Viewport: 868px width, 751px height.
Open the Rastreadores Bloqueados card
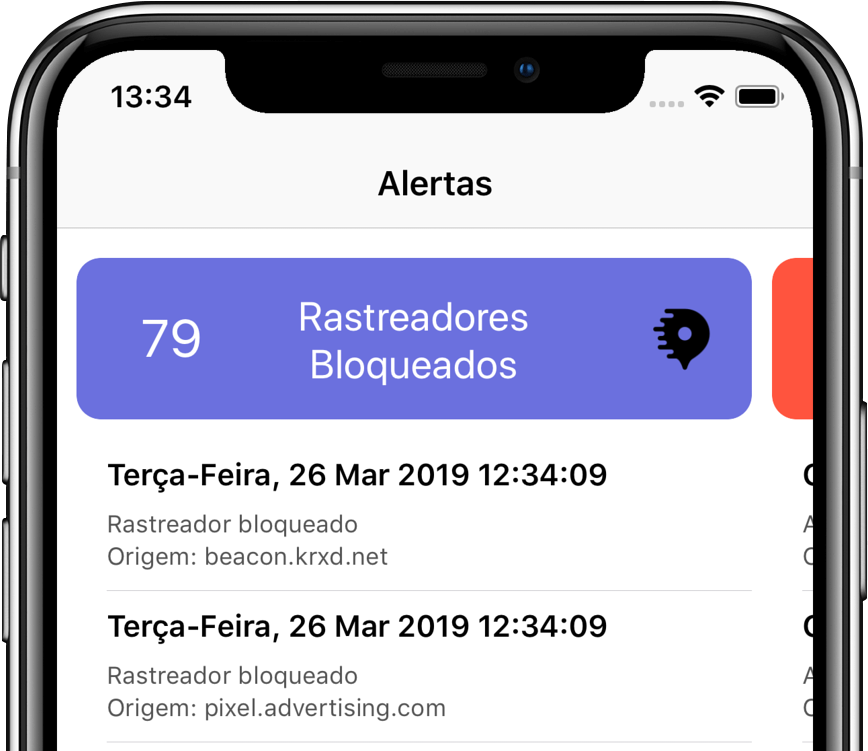click(413, 339)
